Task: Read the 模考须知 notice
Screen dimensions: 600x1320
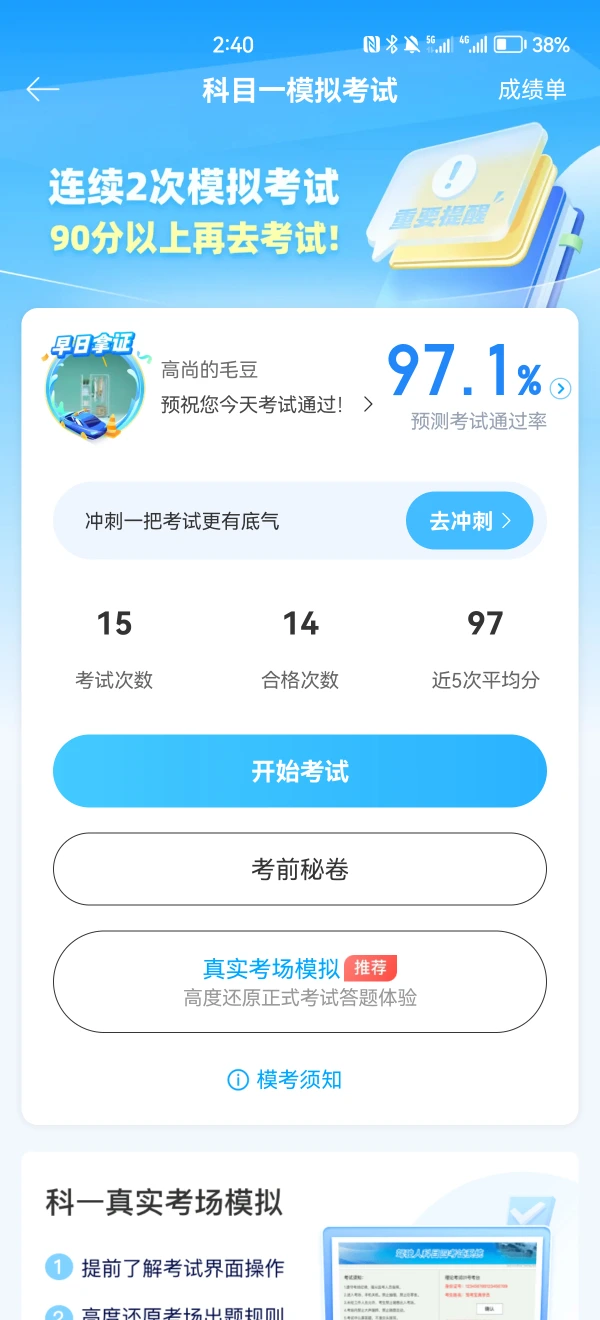Action: point(285,1079)
